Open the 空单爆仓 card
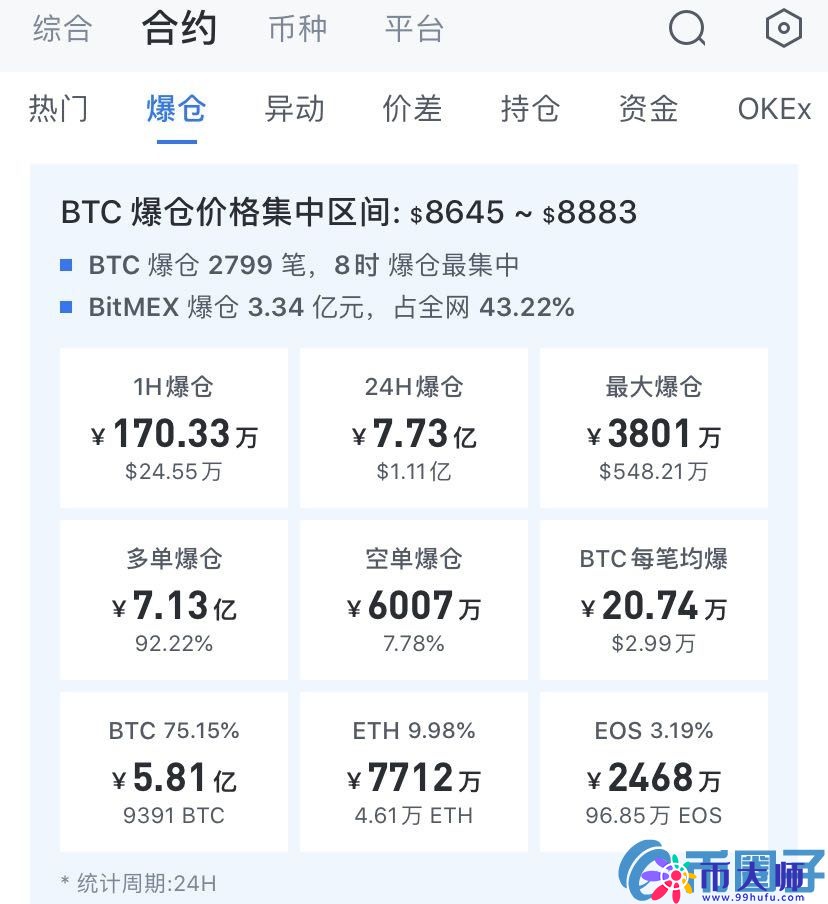The image size is (828, 904). (x=413, y=598)
